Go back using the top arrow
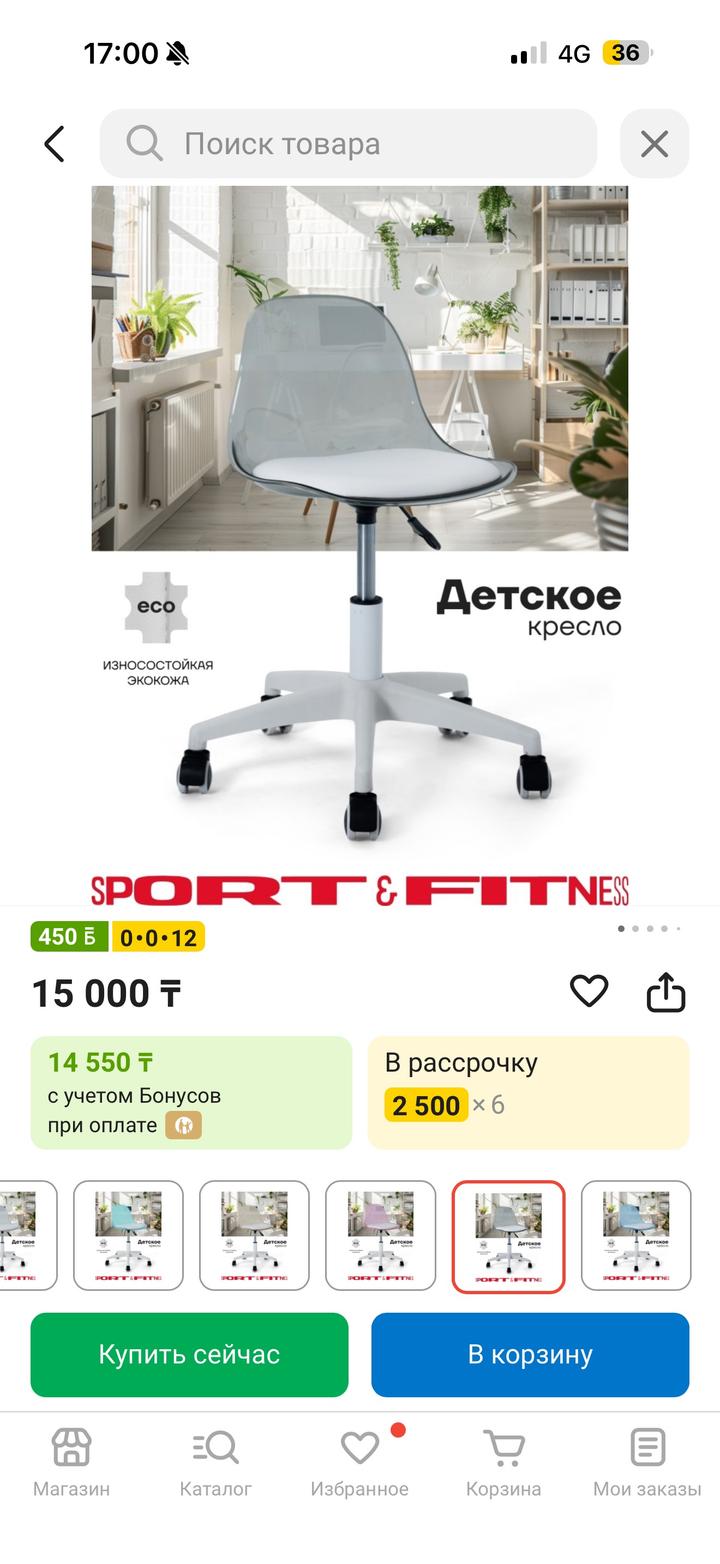720x1564 pixels. [x=55, y=144]
